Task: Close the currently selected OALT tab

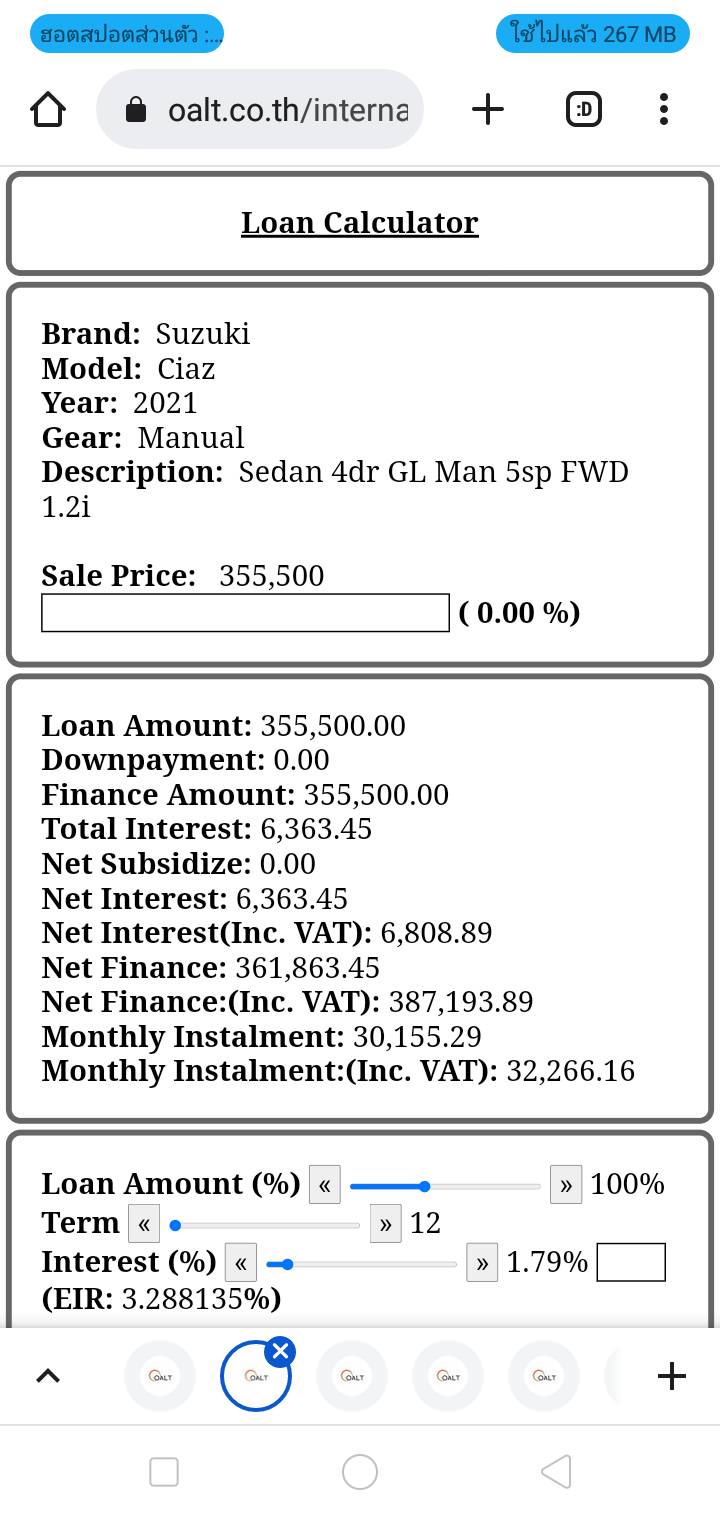Action: 281,1352
